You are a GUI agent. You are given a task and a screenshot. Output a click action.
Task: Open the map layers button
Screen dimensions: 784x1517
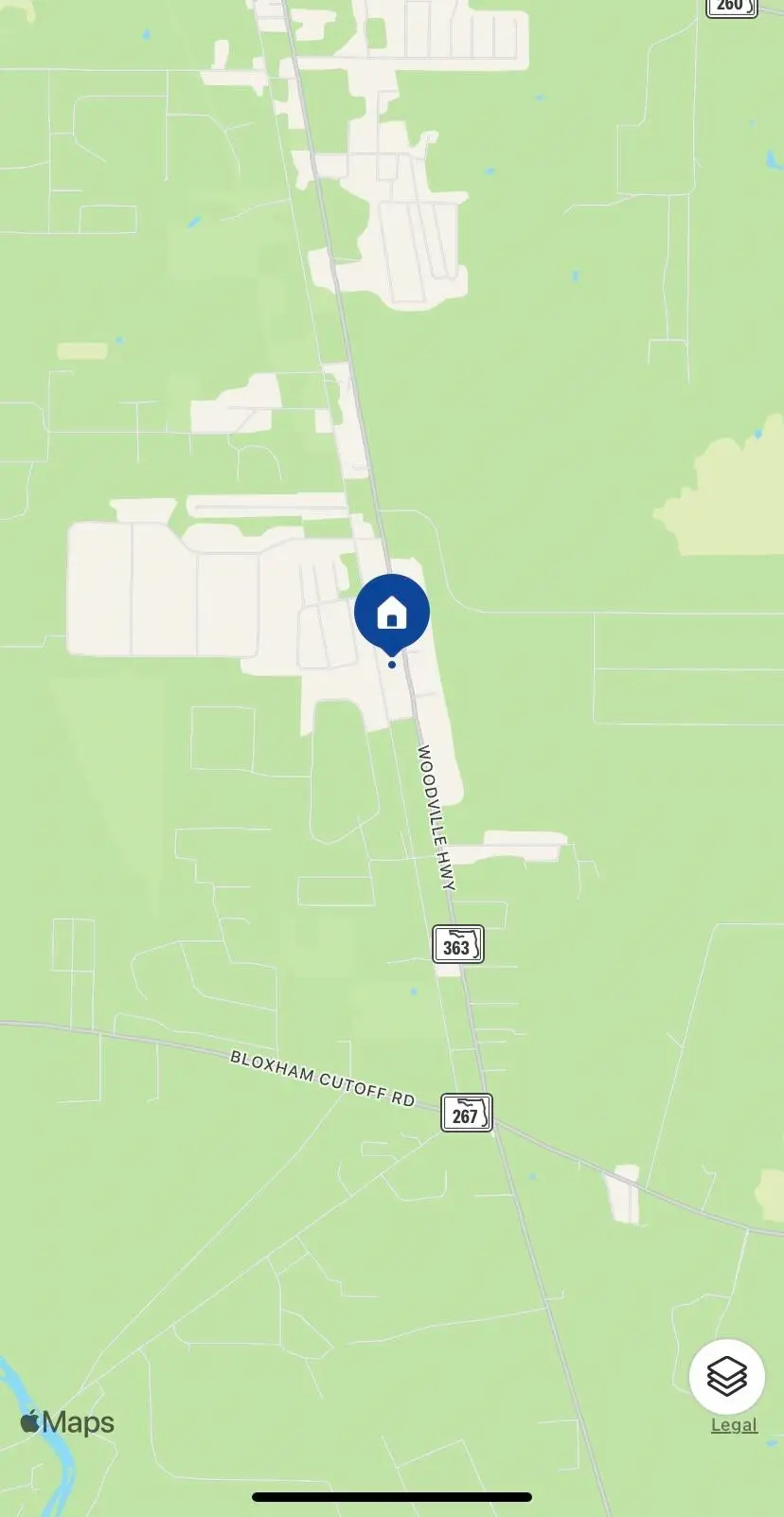point(726,1377)
